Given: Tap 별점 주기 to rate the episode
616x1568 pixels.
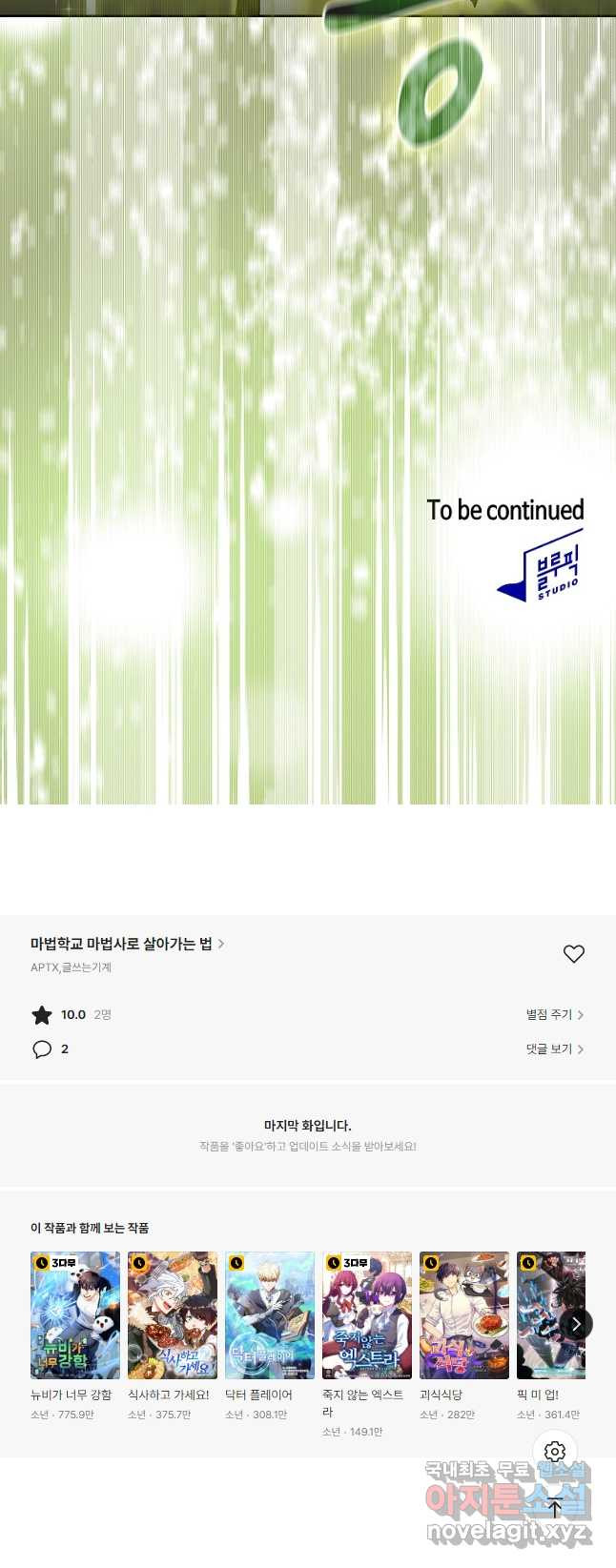Looking at the screenshot, I should [x=554, y=1015].
